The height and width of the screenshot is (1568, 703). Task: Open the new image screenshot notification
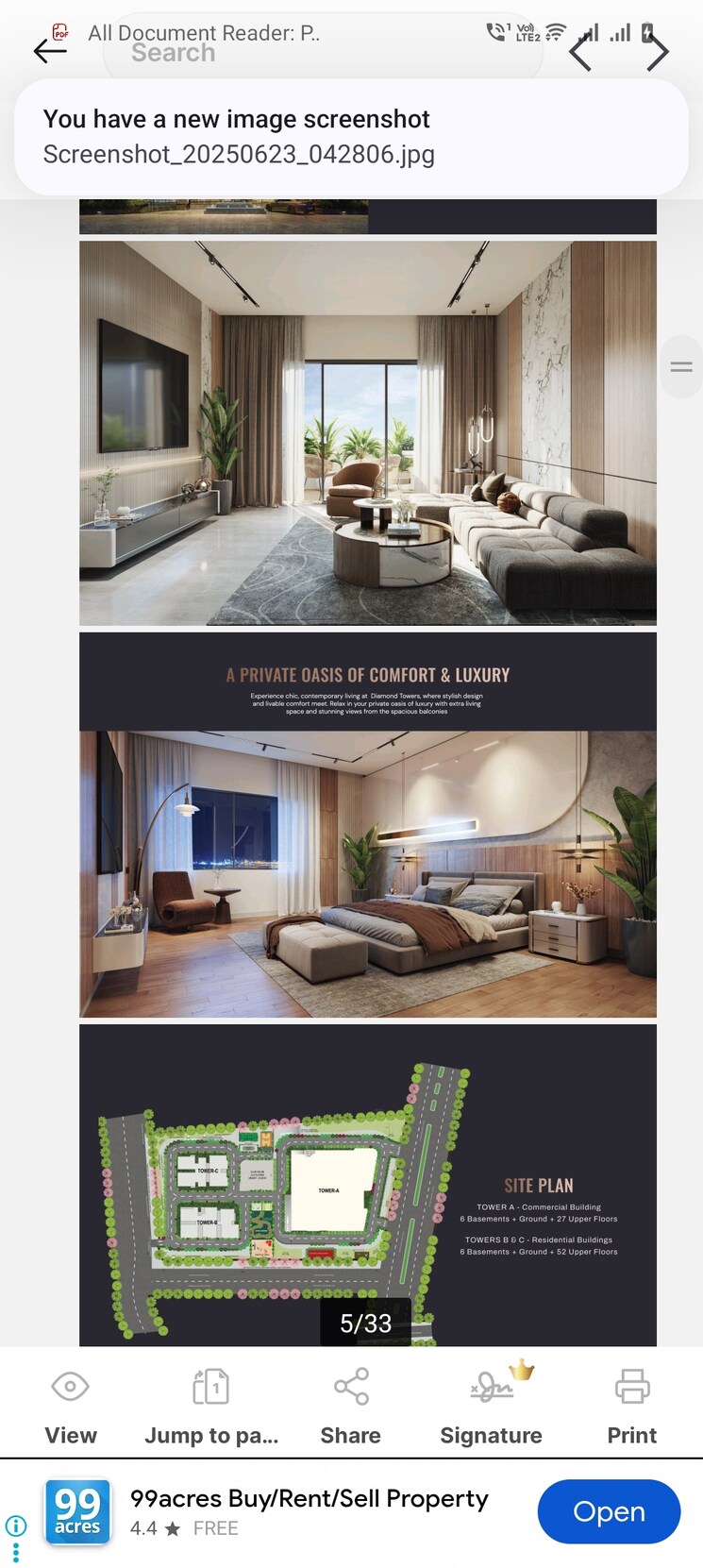351,137
